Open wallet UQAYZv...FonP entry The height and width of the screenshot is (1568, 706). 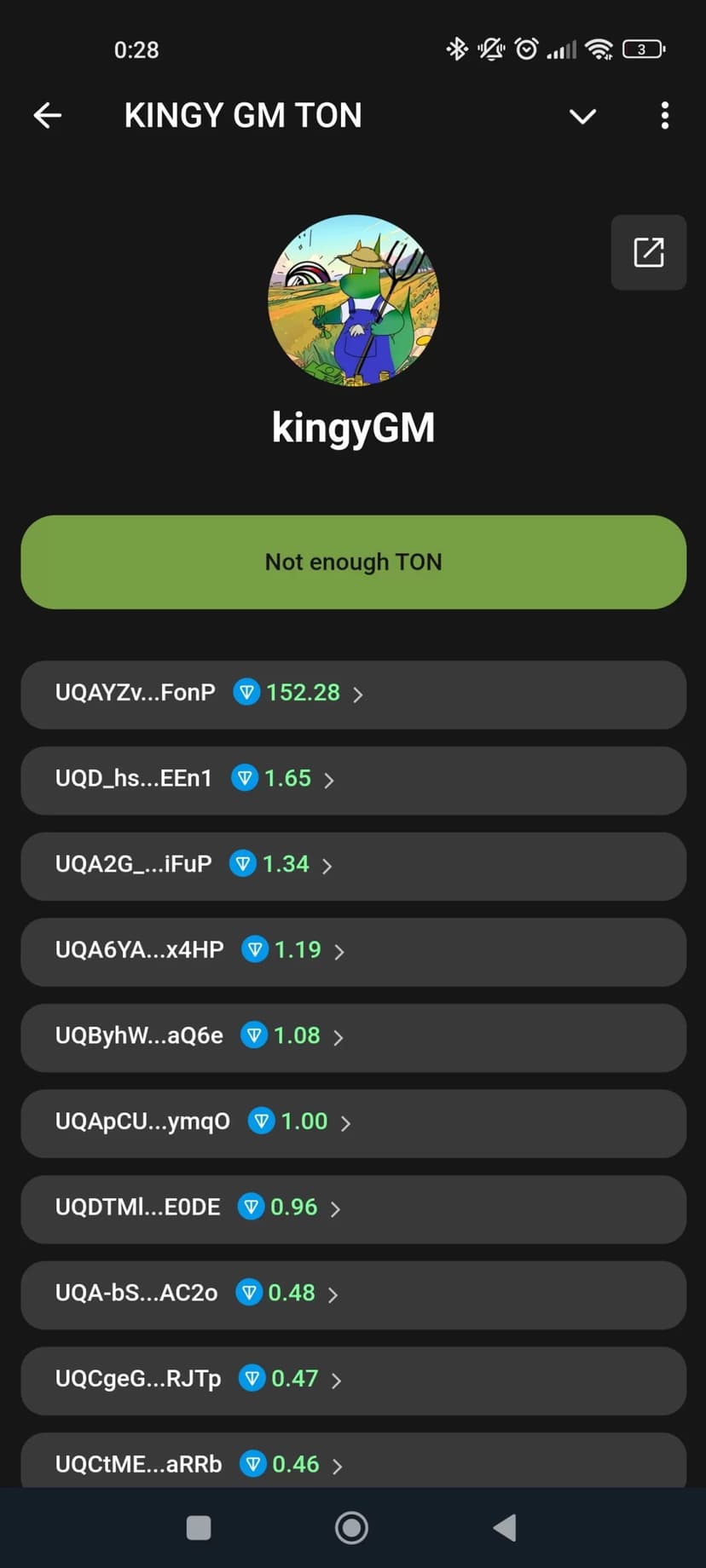(x=353, y=694)
